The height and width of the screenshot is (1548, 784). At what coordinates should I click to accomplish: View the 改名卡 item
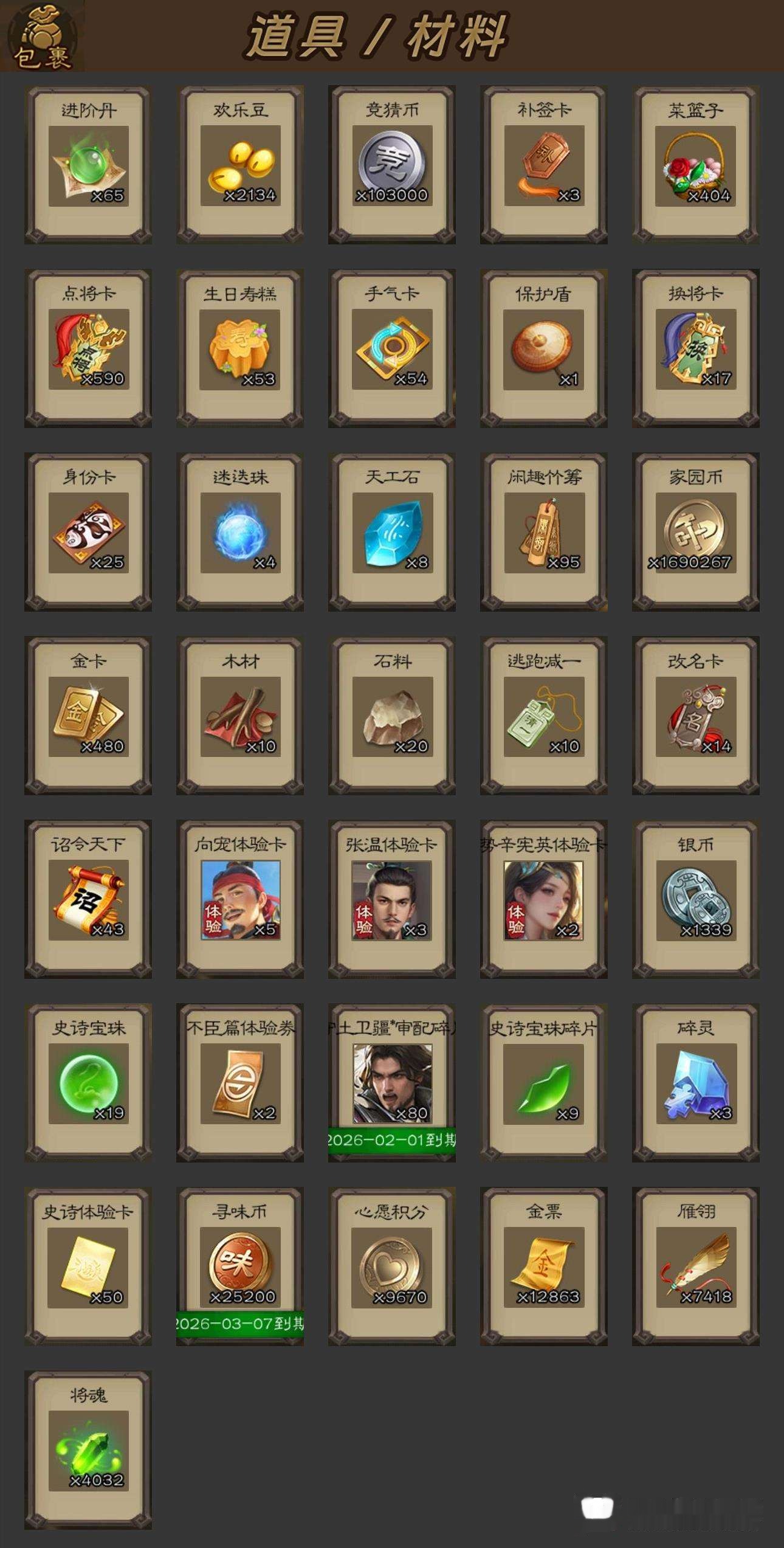[x=696, y=716]
